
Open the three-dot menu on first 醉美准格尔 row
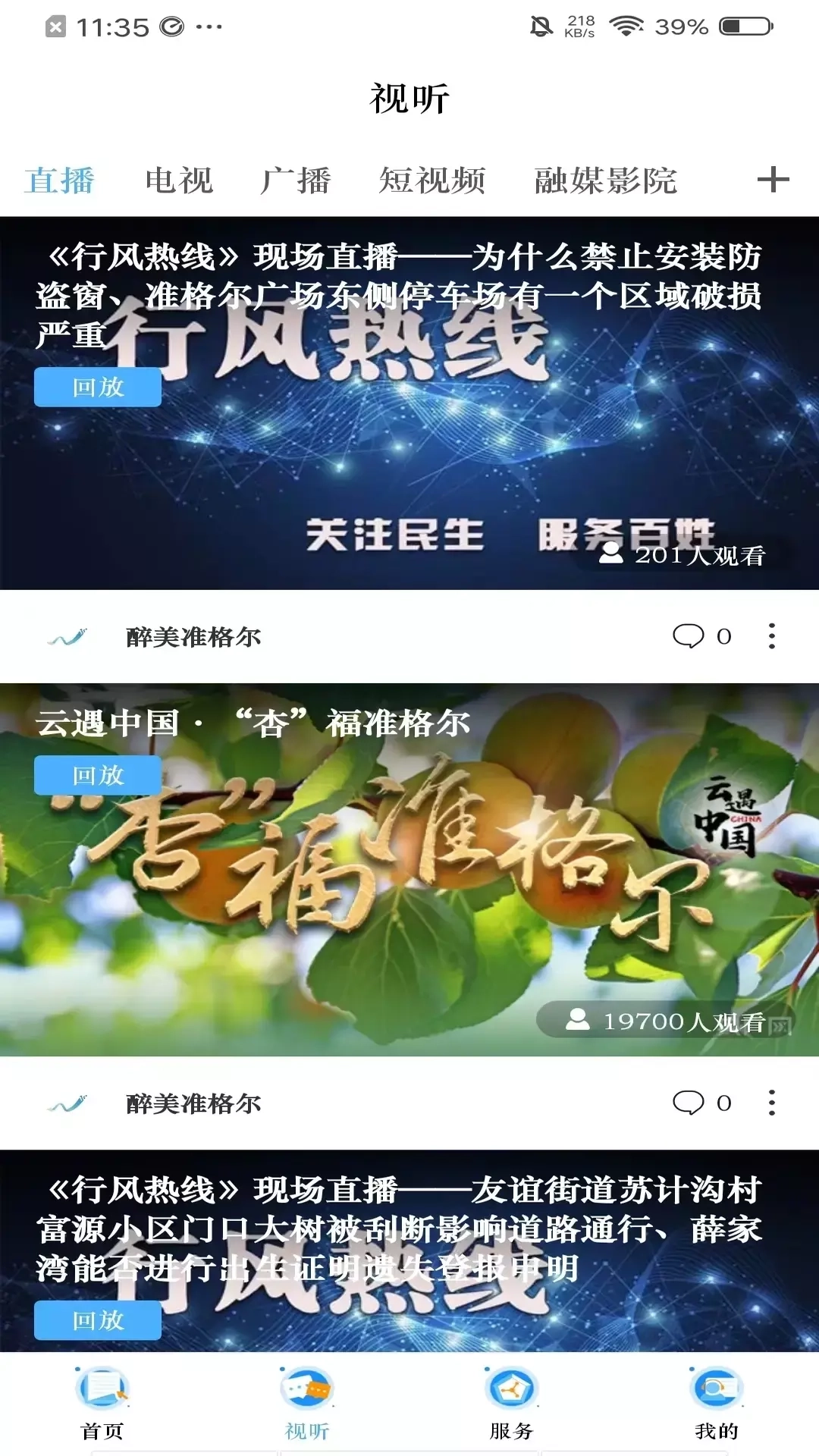pyautogui.click(x=772, y=637)
